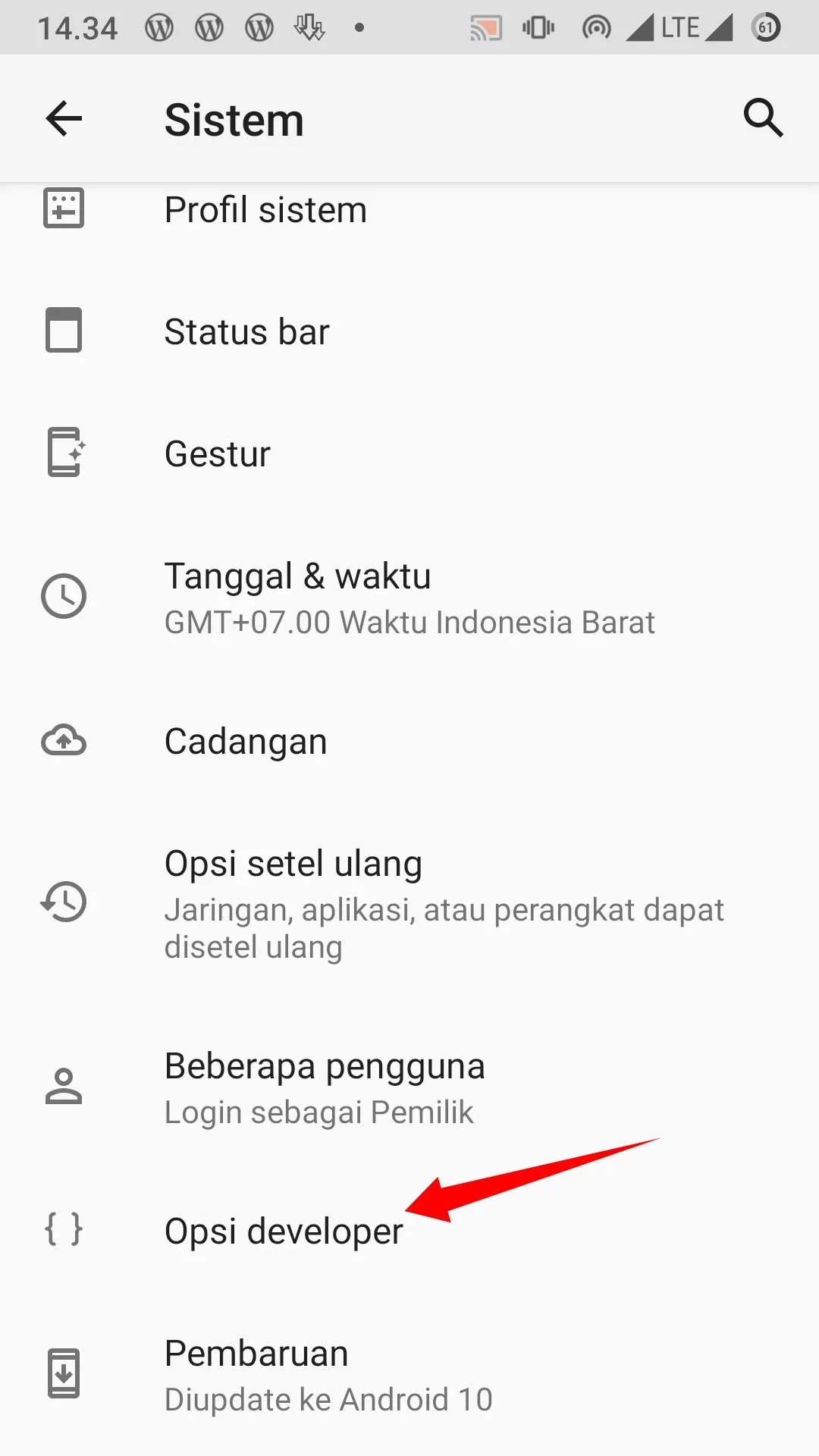Click the cloud upload icon for Cadangan
This screenshot has width=819, height=1456.
point(64,740)
